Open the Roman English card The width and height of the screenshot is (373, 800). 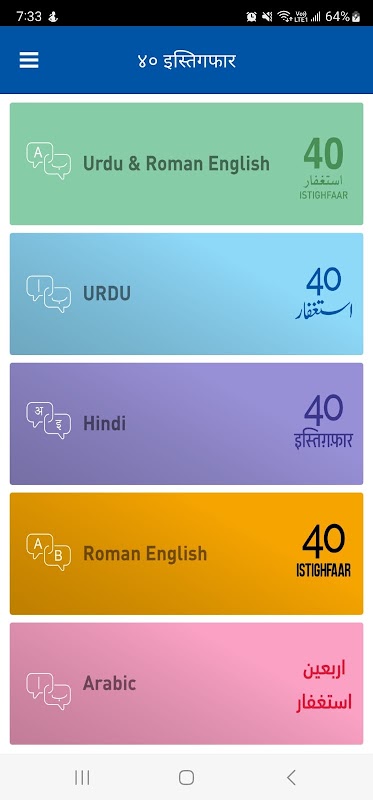pyautogui.click(x=186, y=554)
